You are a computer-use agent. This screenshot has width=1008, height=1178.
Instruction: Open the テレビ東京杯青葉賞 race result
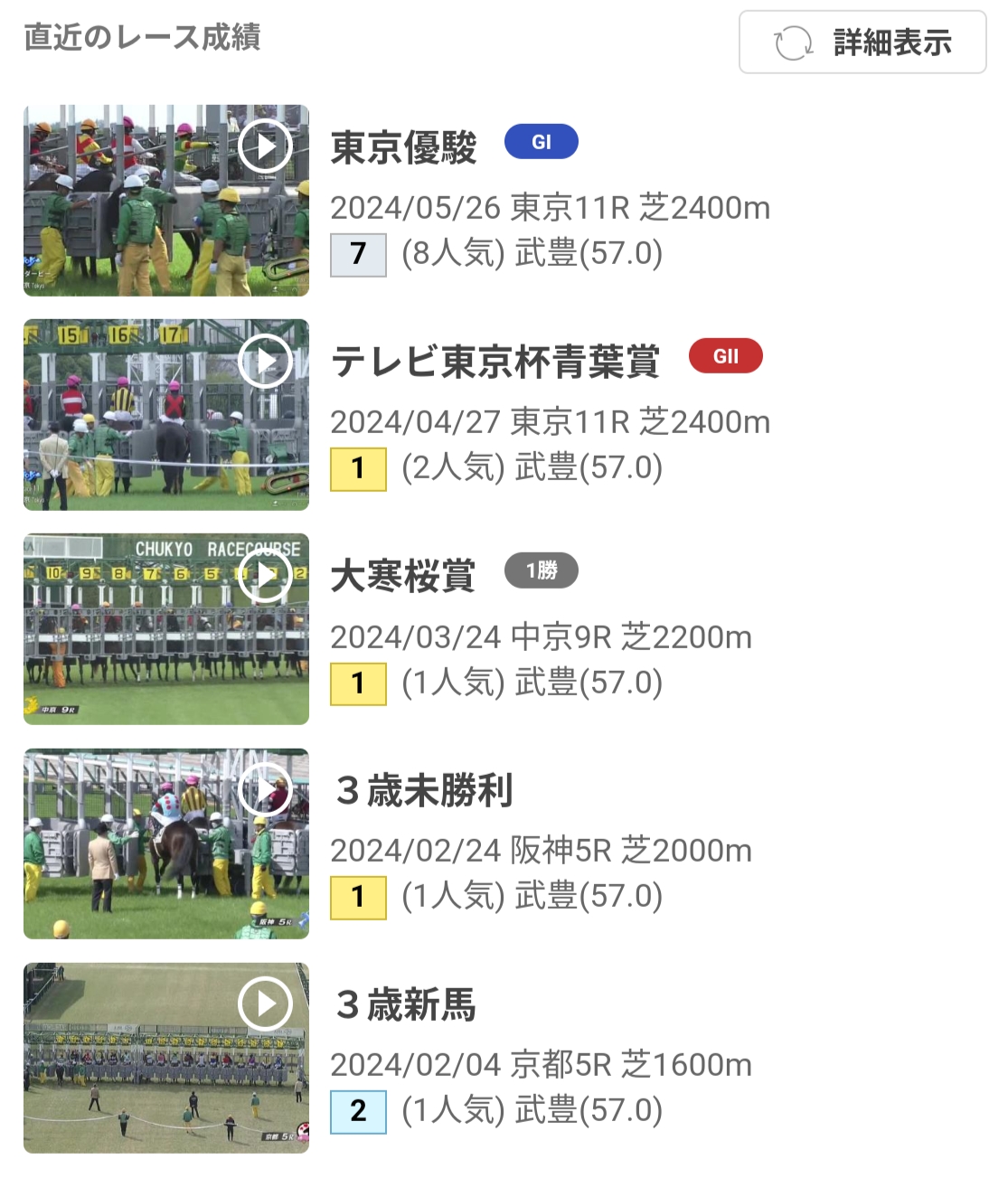(495, 363)
